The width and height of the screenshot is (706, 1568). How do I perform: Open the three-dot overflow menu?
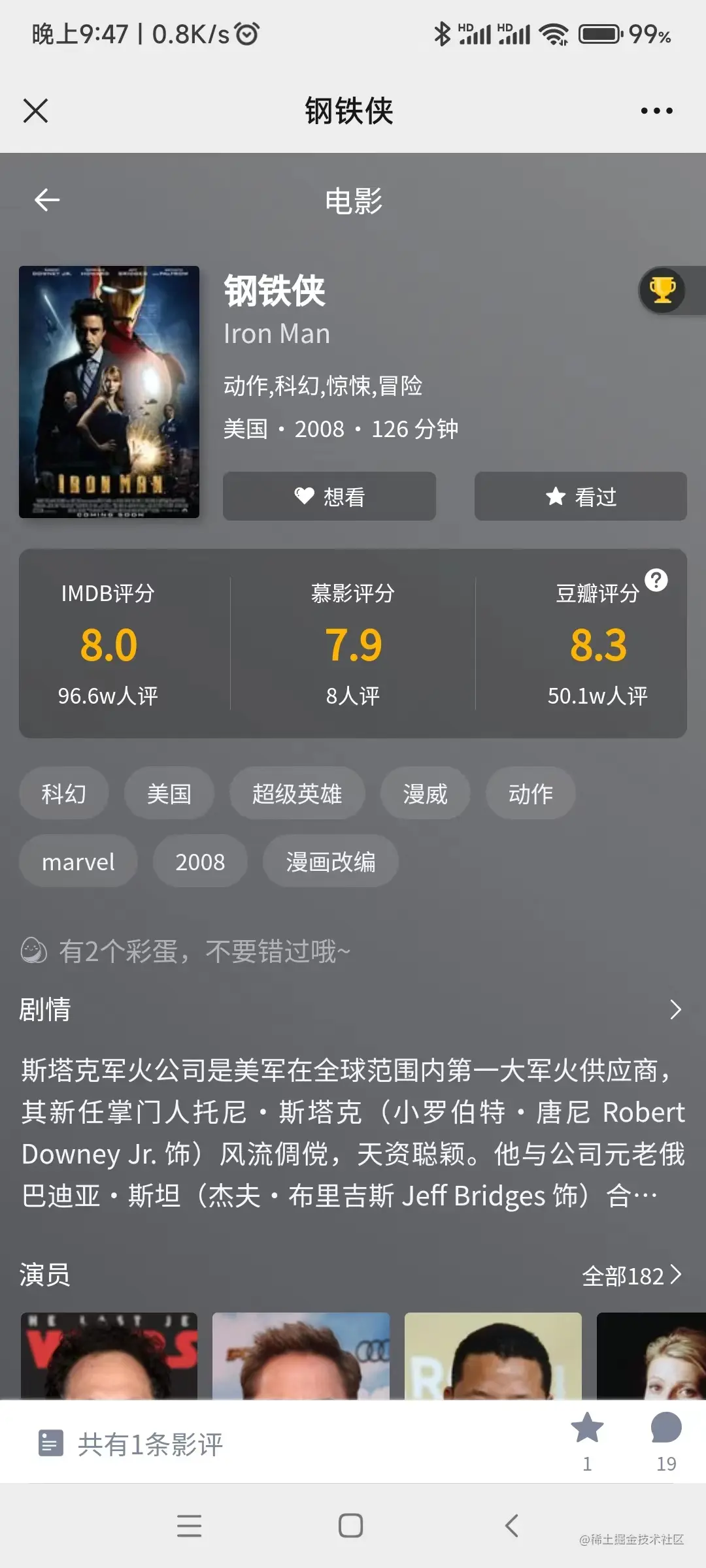(x=656, y=111)
